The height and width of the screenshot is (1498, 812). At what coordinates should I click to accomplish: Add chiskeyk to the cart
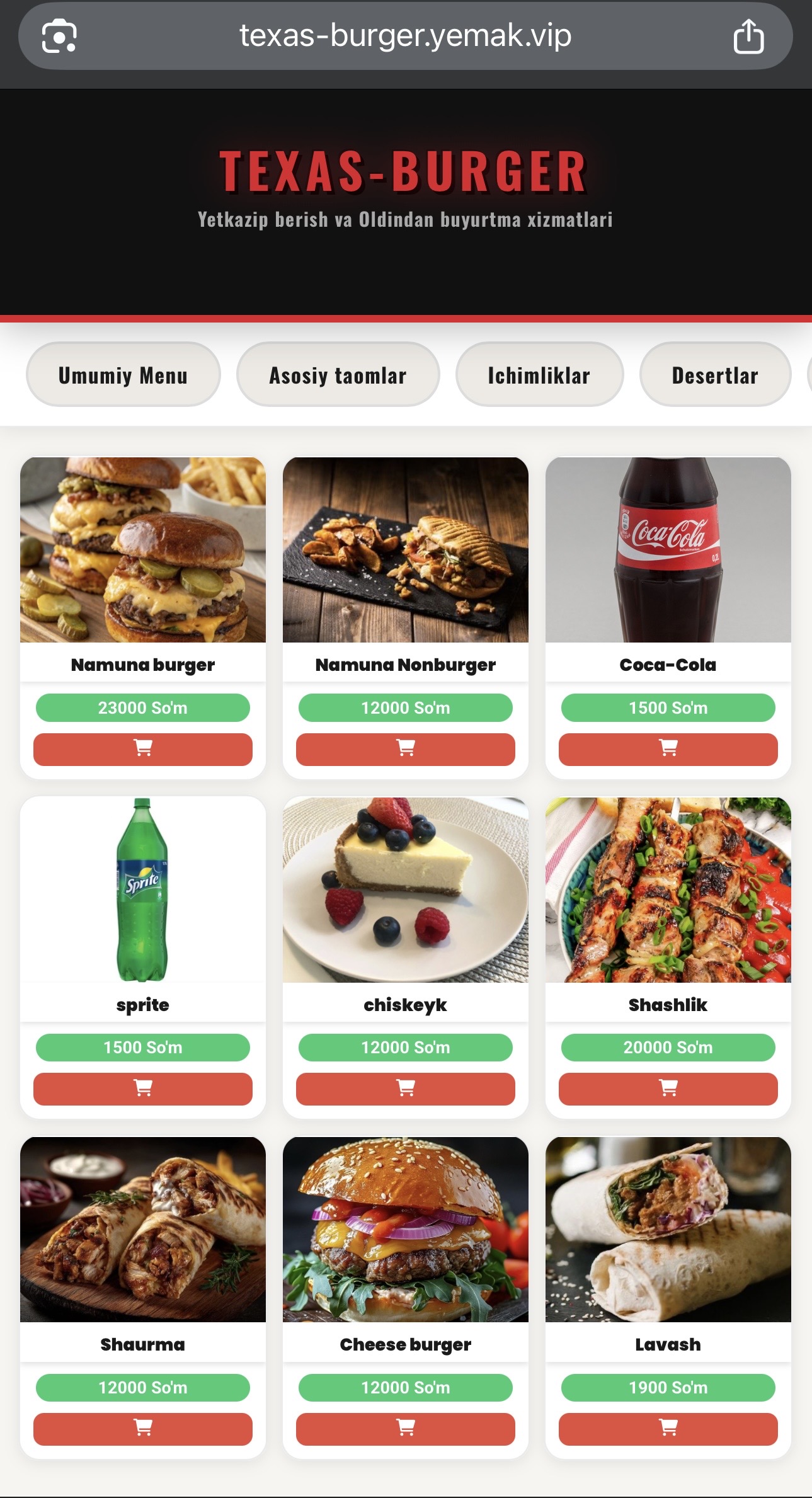coord(406,1089)
